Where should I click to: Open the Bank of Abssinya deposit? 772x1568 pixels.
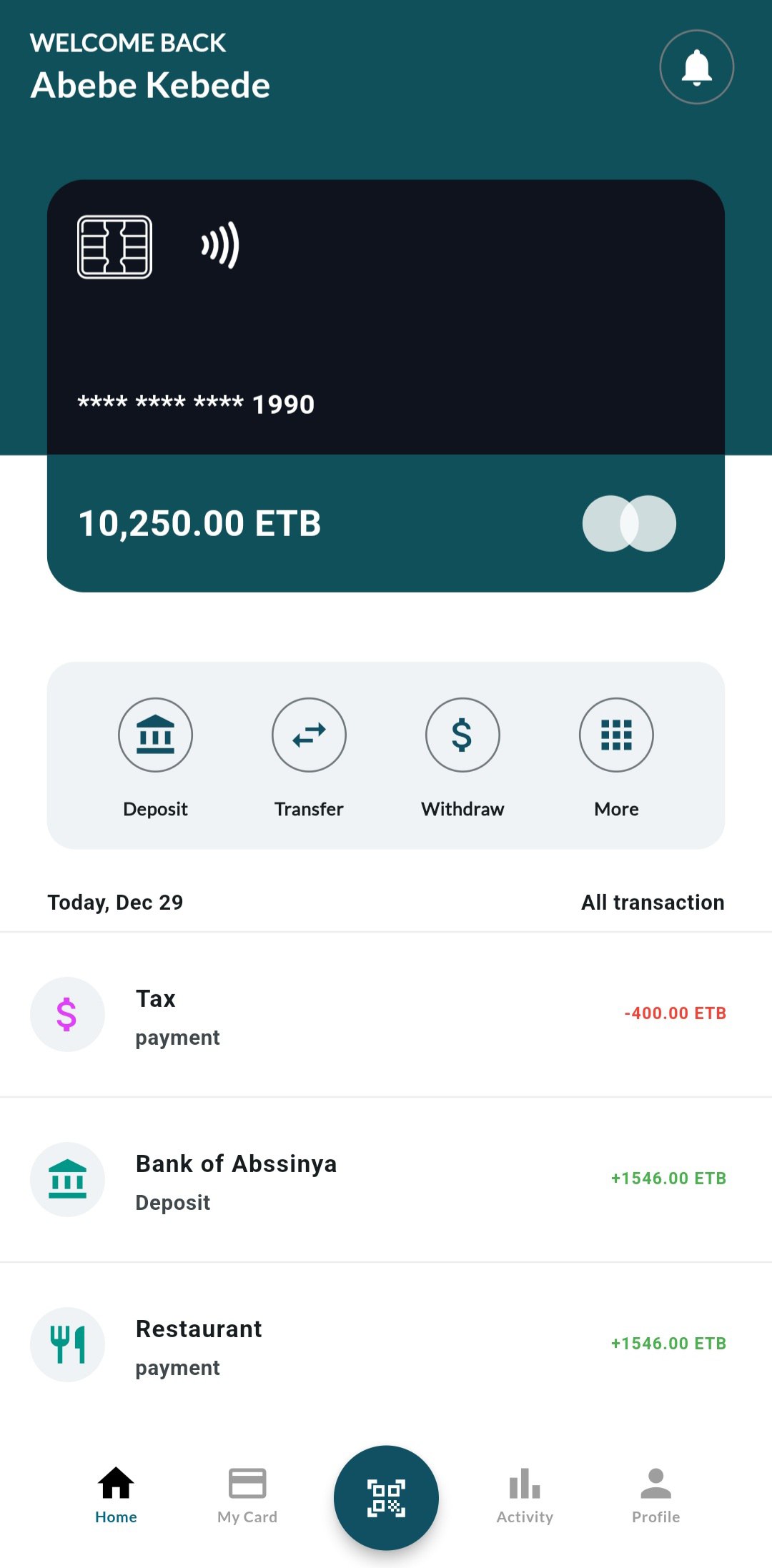tap(386, 1180)
